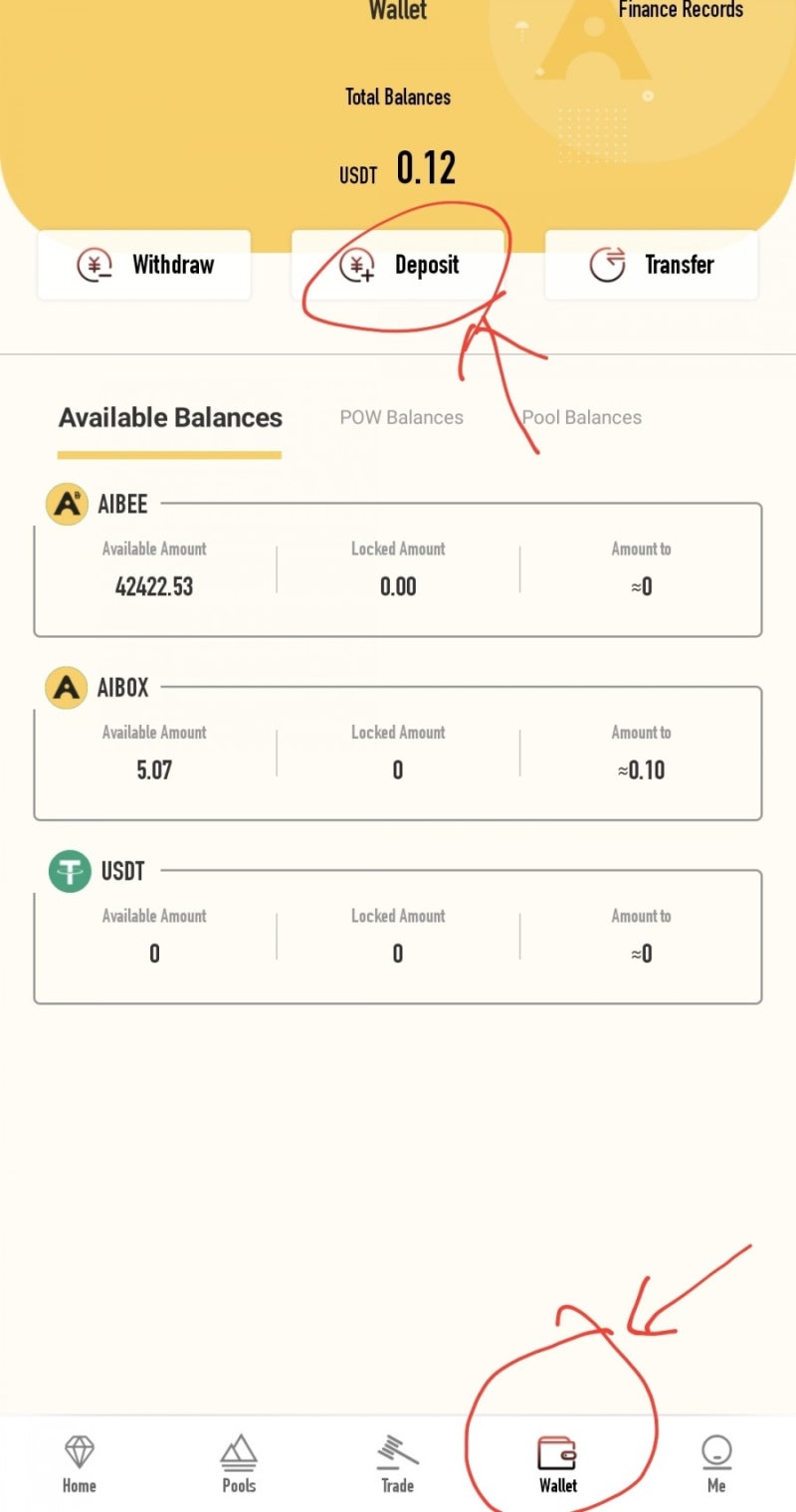Viewport: 796px width, 1512px height.
Task: Tap the Withdraw button
Action: click(144, 265)
